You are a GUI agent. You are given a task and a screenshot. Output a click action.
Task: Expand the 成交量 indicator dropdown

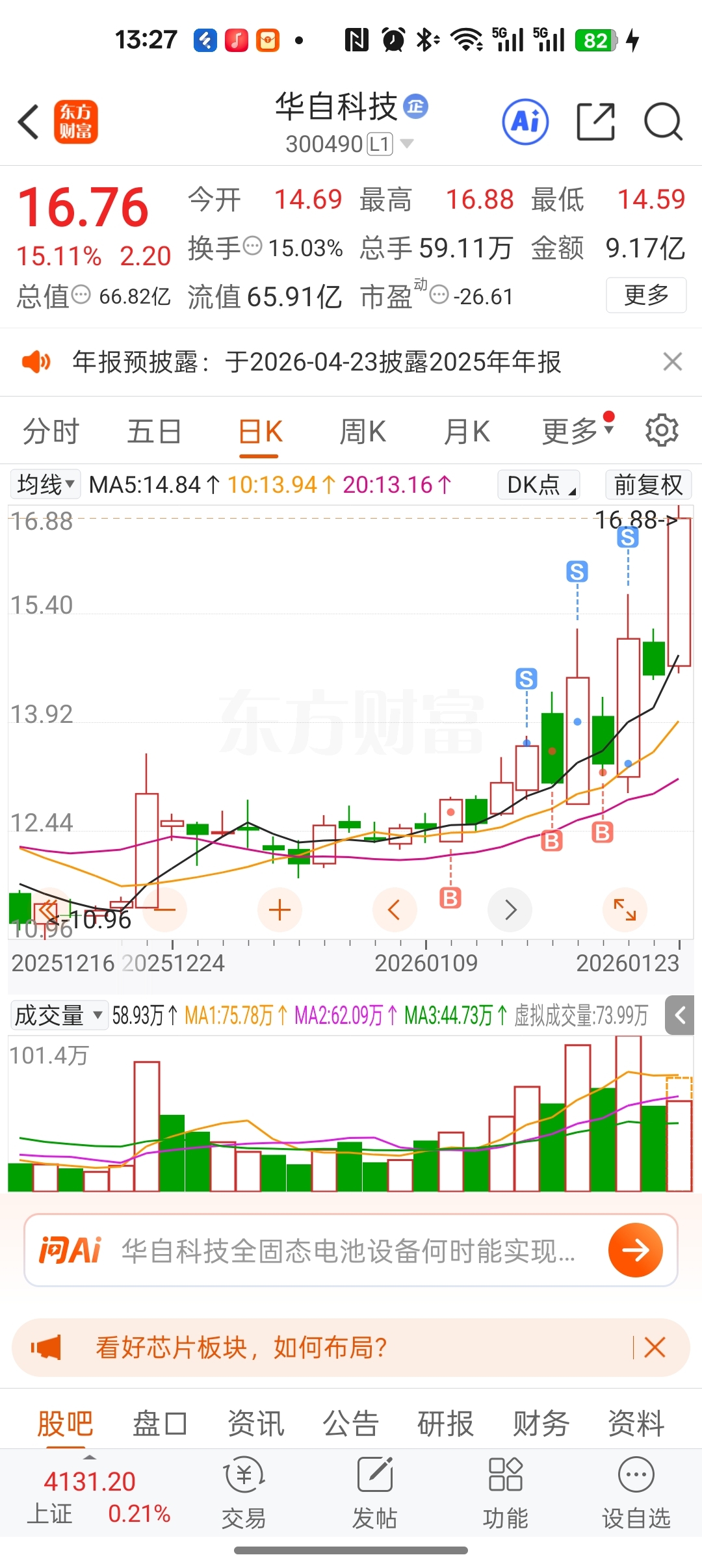(x=58, y=1015)
